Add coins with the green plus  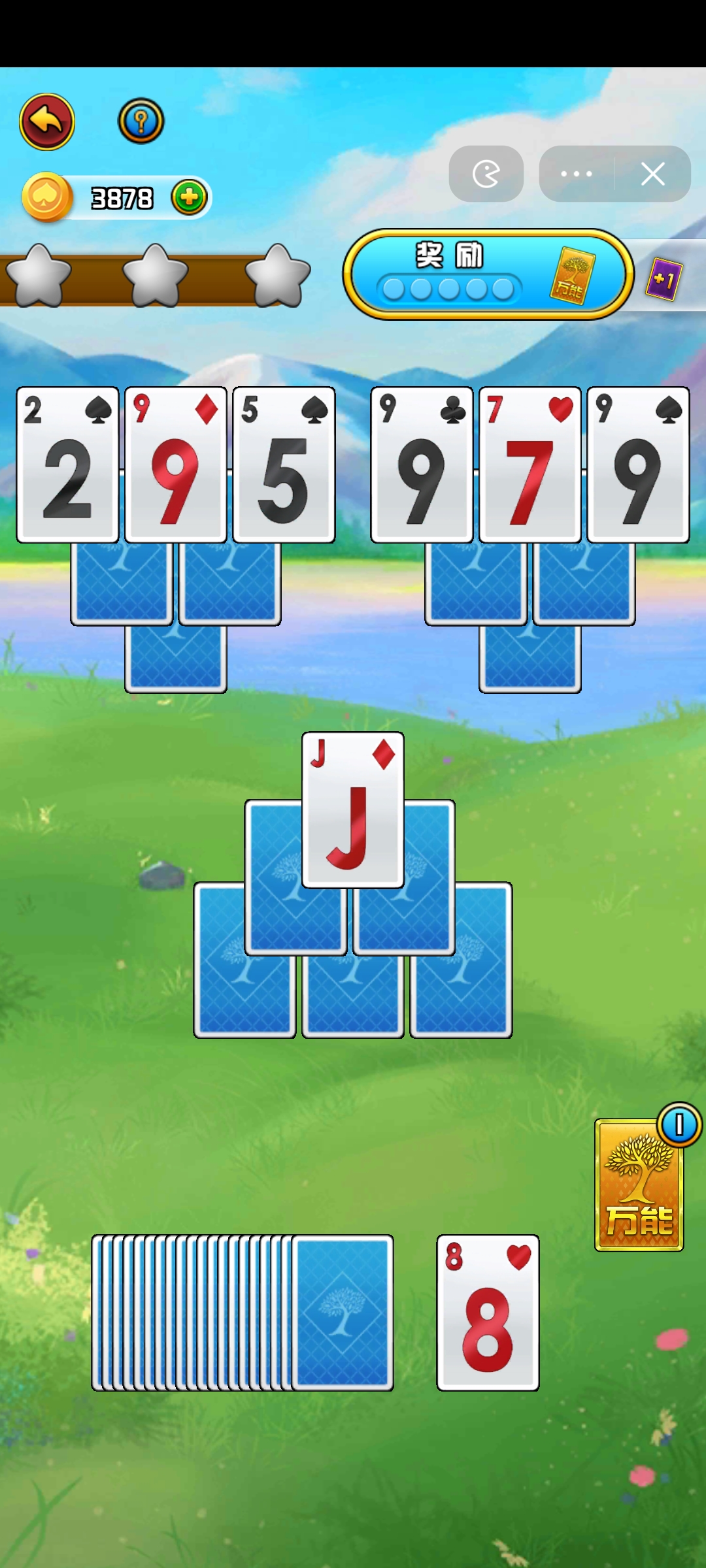point(190,197)
